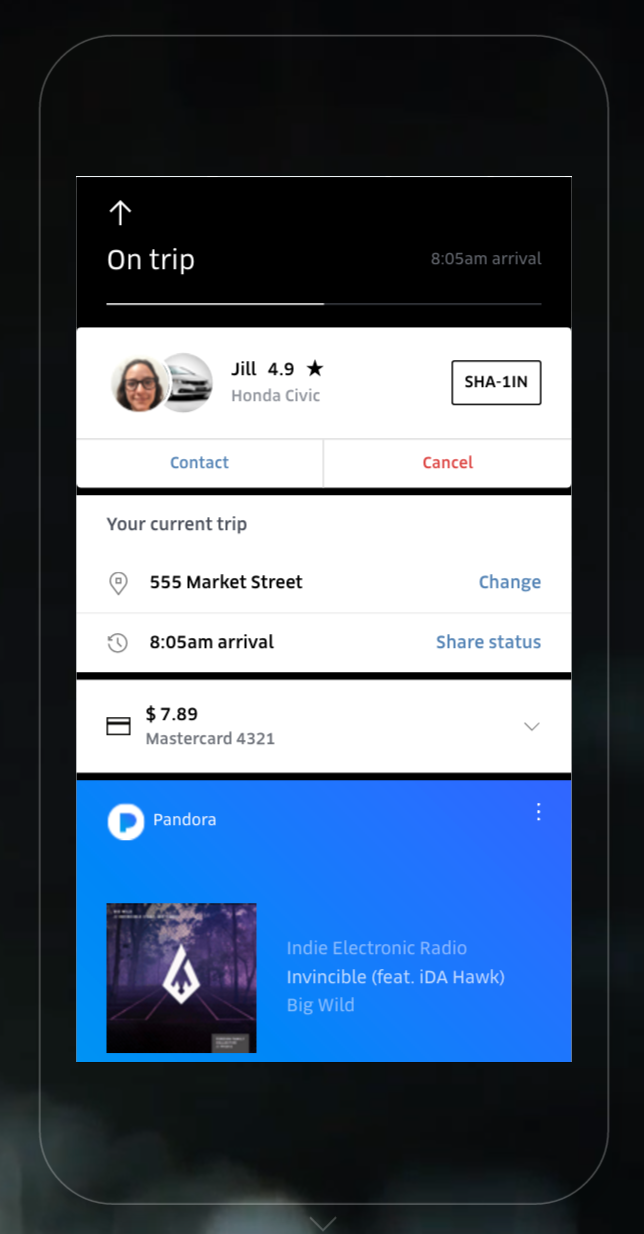Share trip status
Image resolution: width=644 pixels, height=1234 pixels.
coord(488,642)
